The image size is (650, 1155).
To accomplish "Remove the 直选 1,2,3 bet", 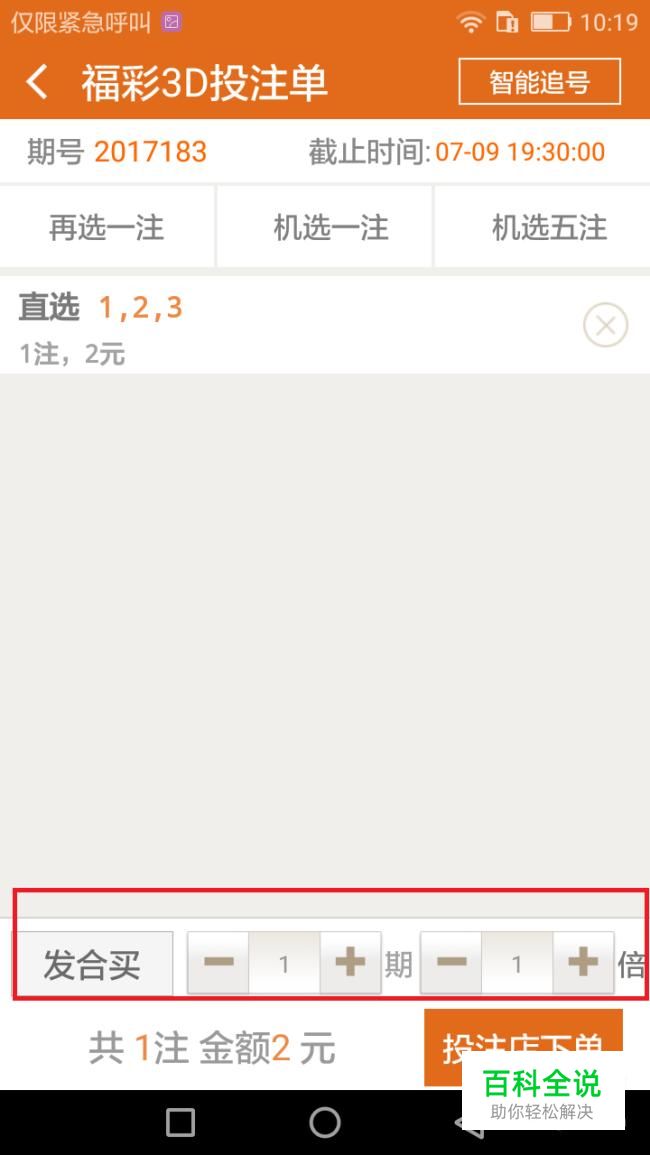I will [605, 326].
